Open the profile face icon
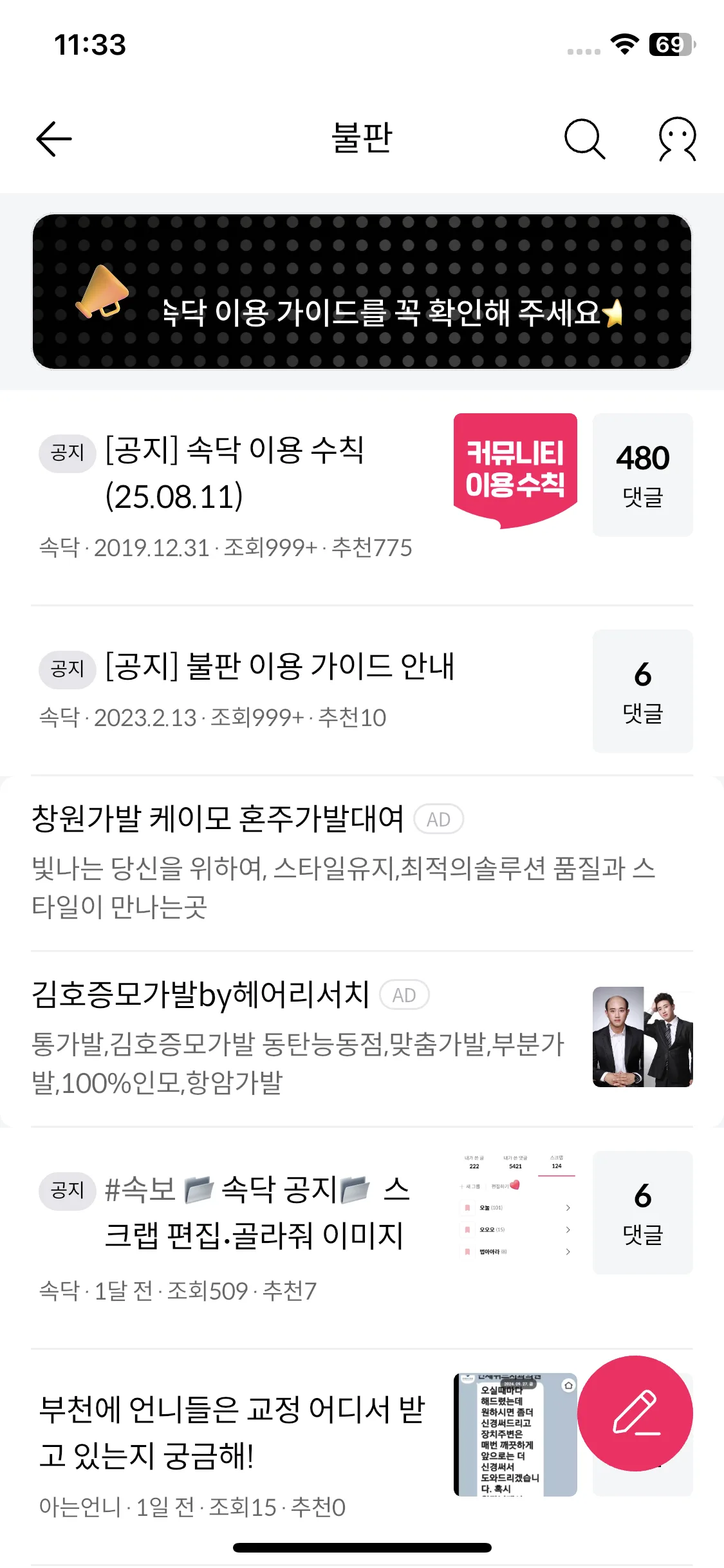This screenshot has width=724, height=1568. [677, 138]
